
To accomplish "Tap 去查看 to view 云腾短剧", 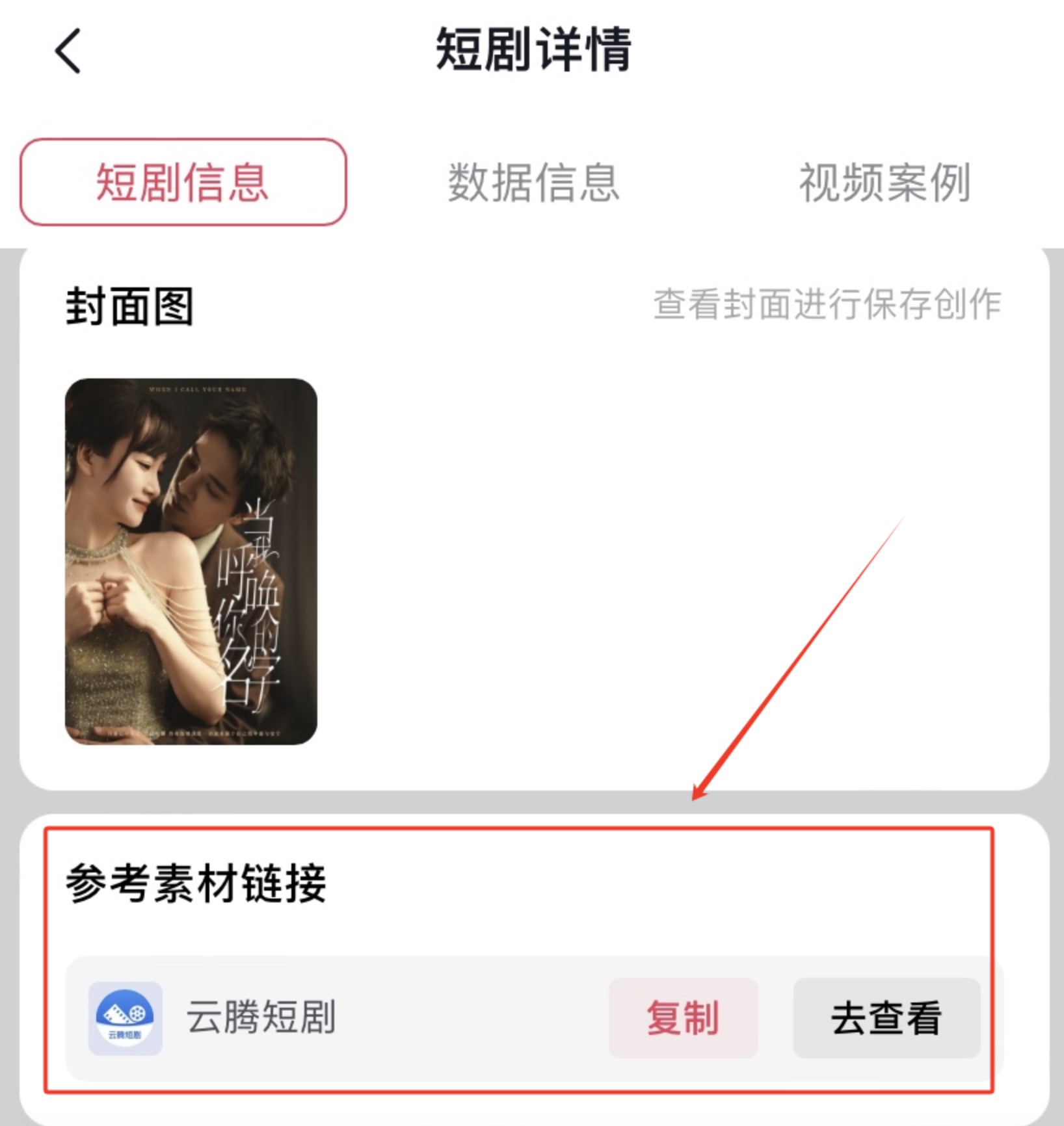I will point(886,1017).
